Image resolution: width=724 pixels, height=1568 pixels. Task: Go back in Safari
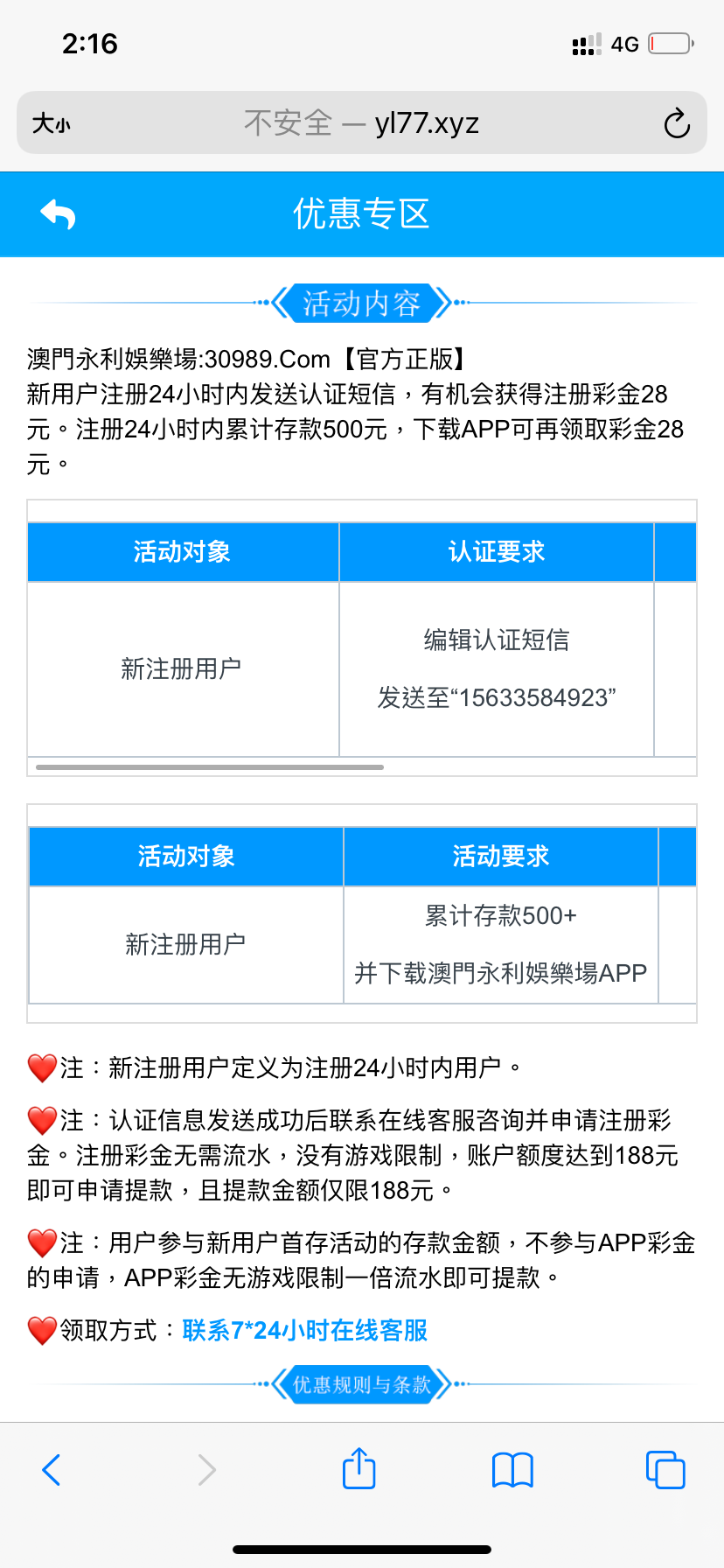coord(52,1470)
